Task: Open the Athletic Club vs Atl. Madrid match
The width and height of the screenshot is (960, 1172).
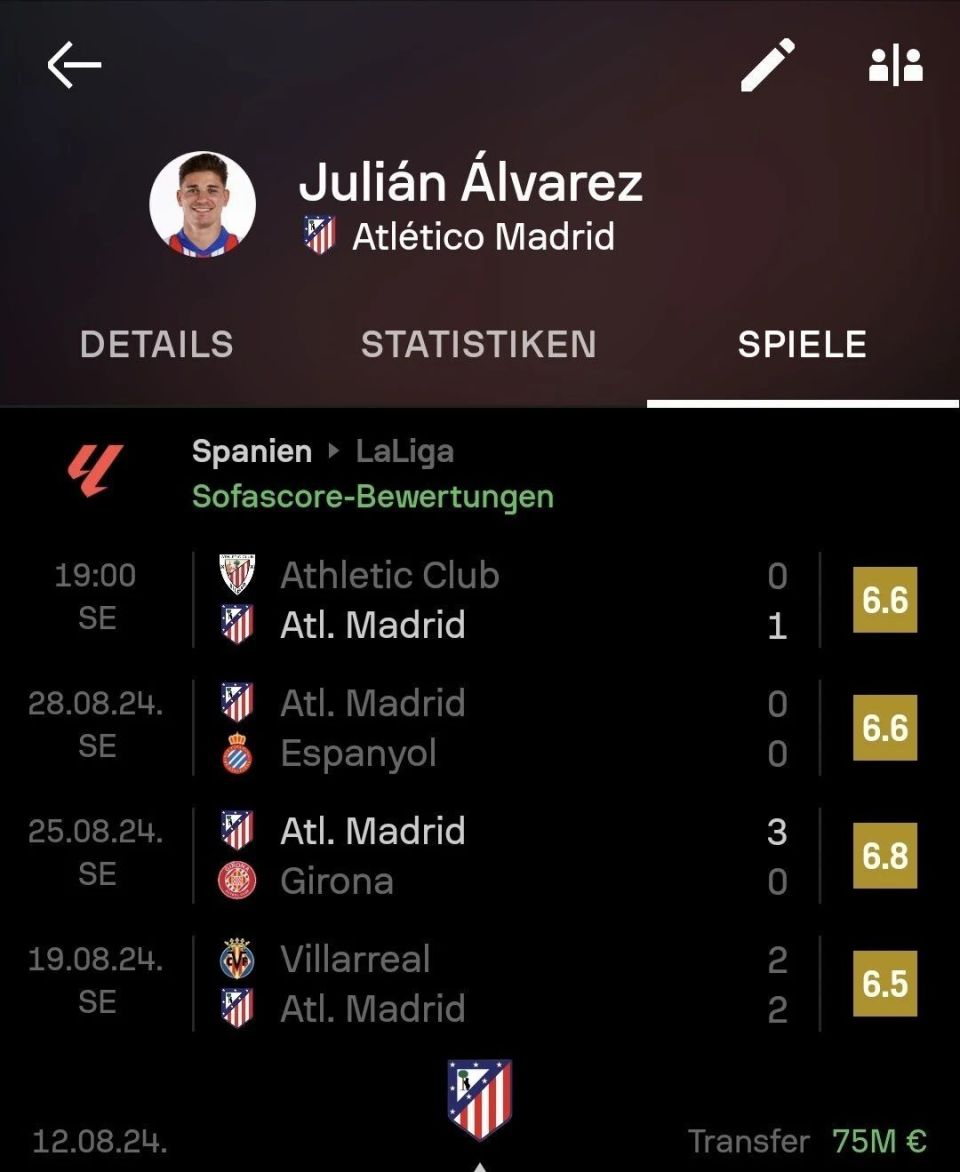Action: 480,600
